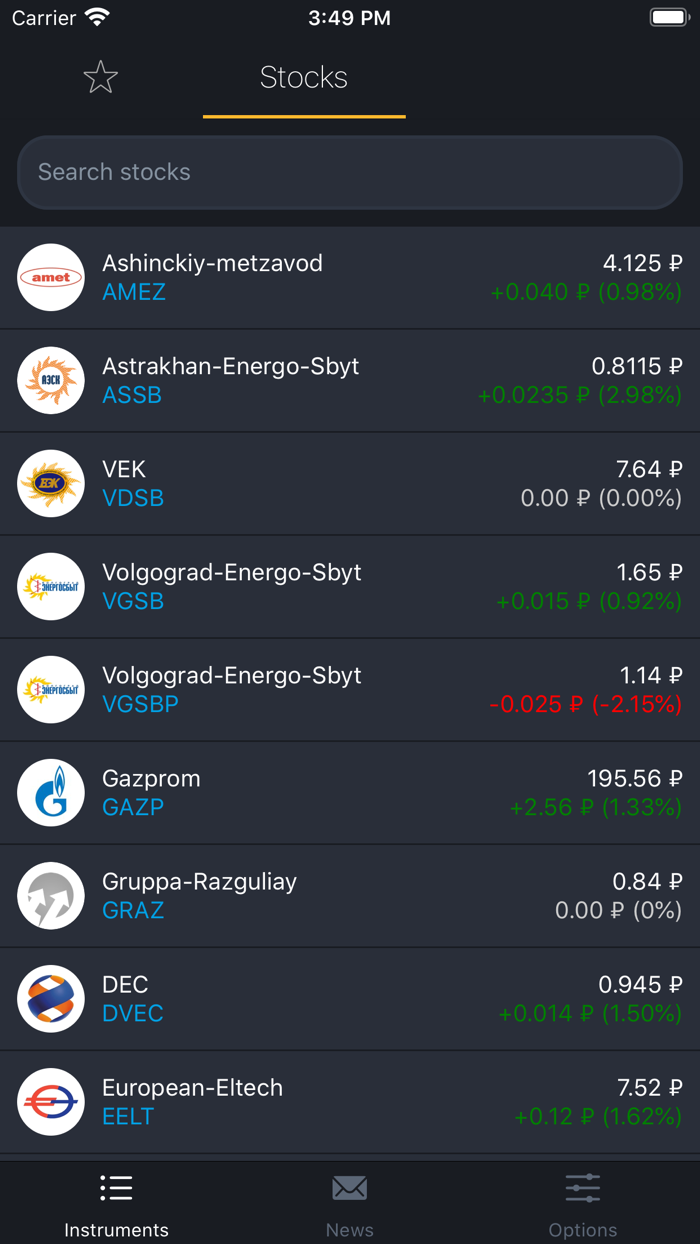Image resolution: width=700 pixels, height=1244 pixels.
Task: Switch to the News tab
Action: 350,1203
